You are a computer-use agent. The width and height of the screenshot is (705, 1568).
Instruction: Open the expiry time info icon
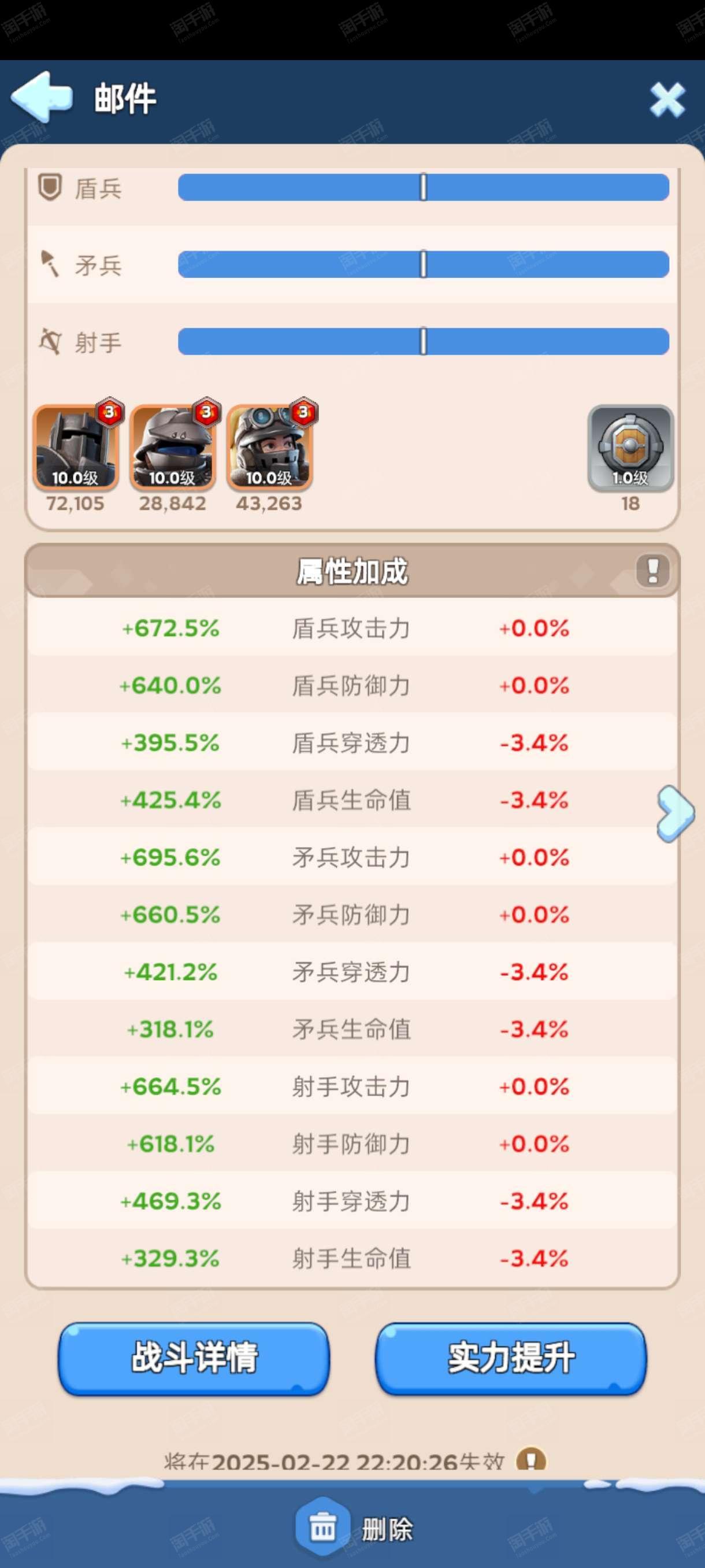coord(530,1460)
